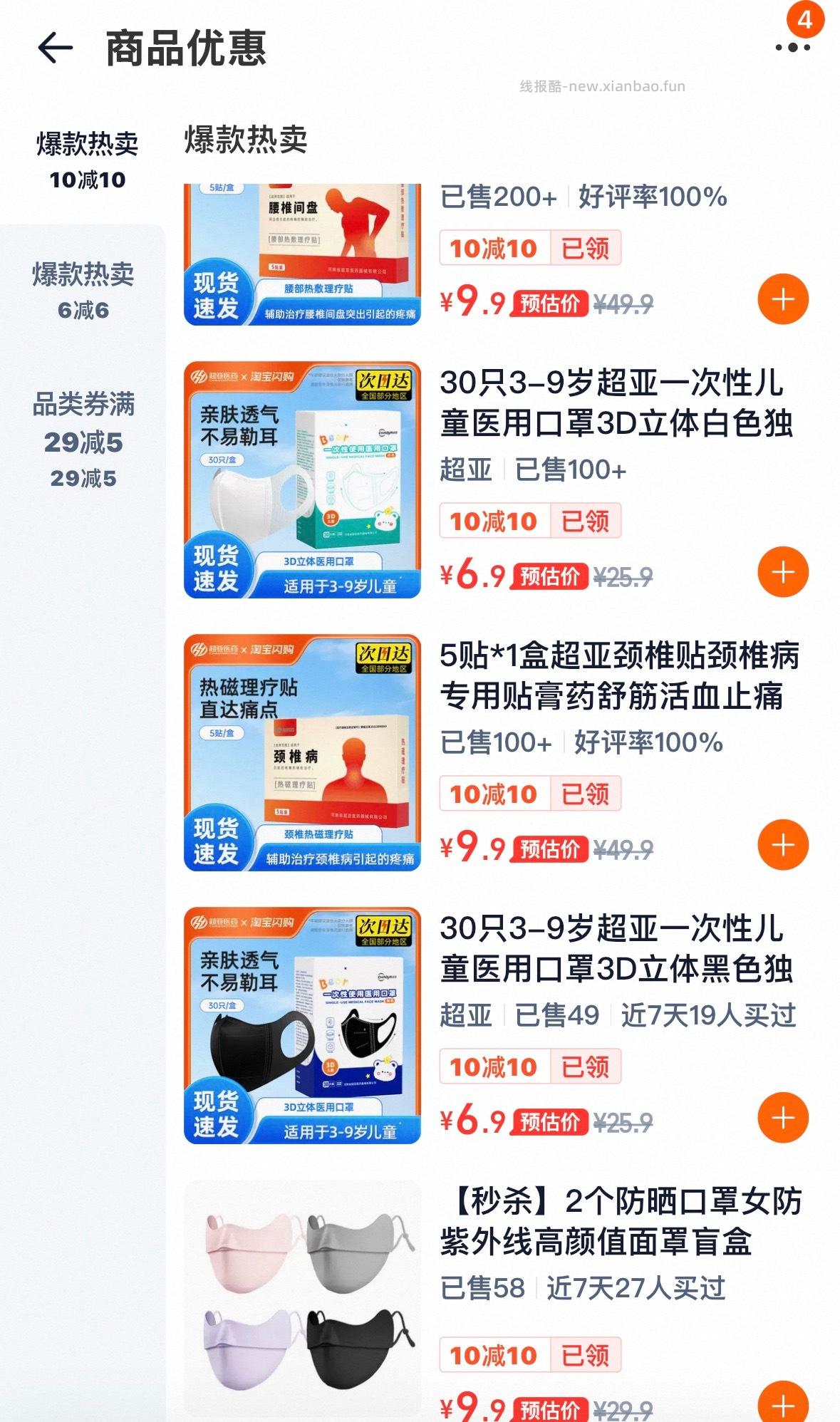Add the black 3D children's mask to cart
Screen dimensions: 840x1422
coord(782,1119)
